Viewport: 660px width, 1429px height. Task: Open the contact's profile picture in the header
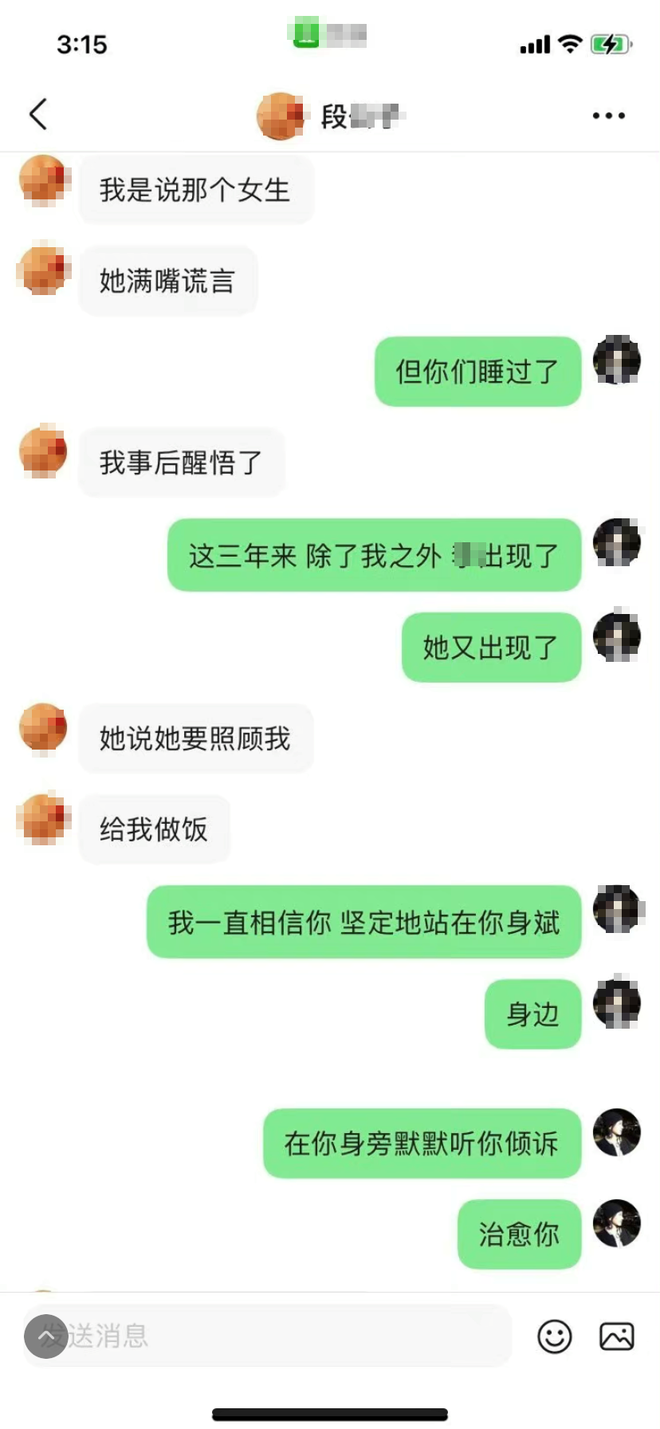click(x=281, y=116)
